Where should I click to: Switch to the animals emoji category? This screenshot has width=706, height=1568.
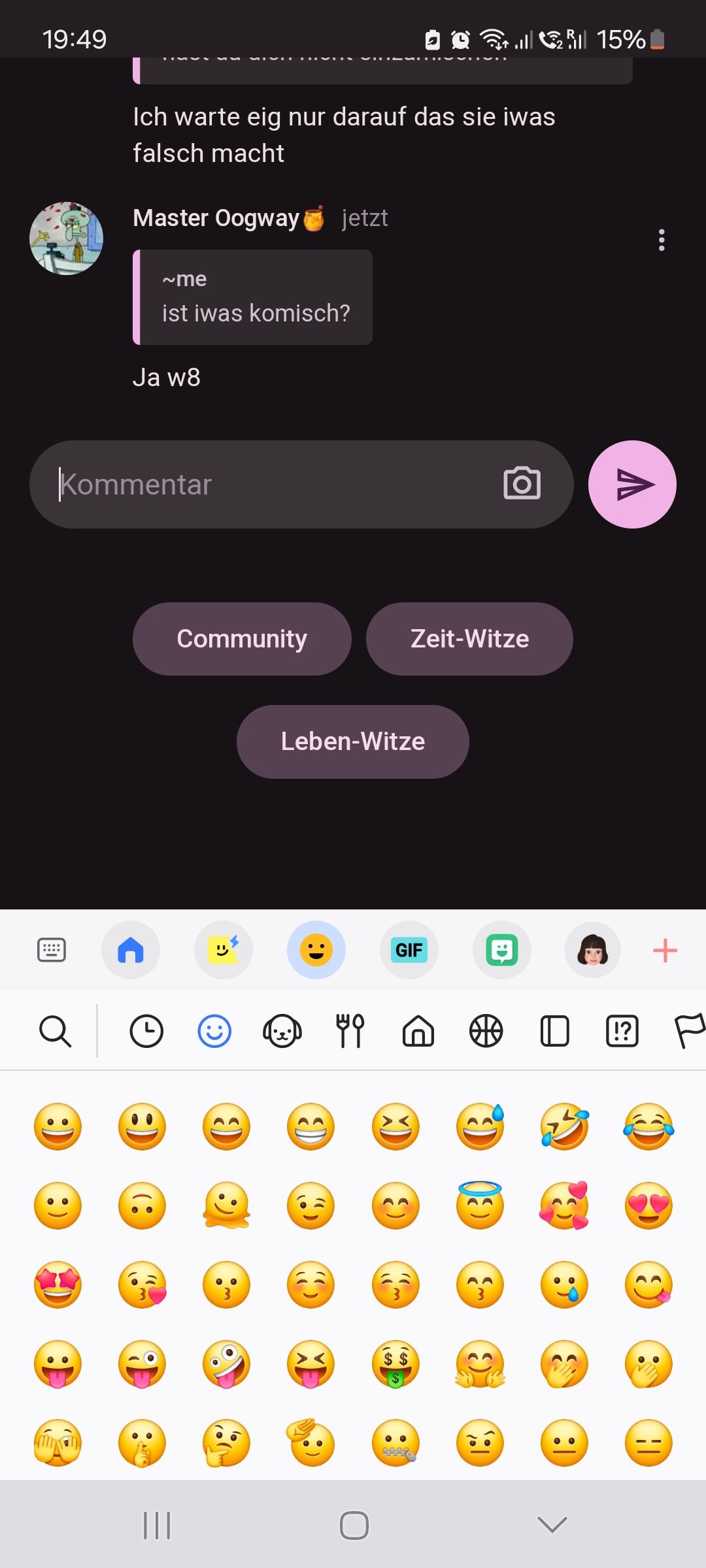tap(282, 1032)
